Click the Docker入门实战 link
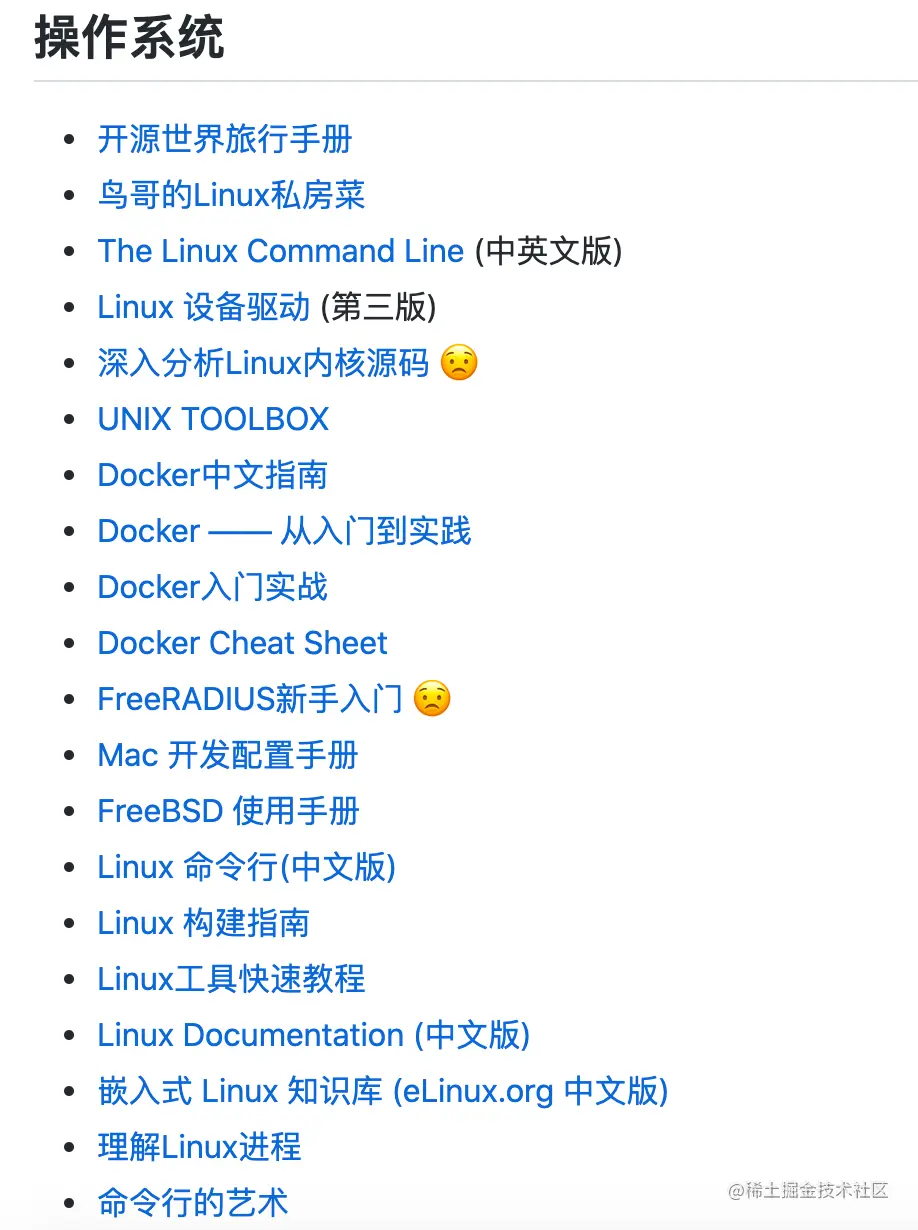This screenshot has width=918, height=1230. point(212,587)
